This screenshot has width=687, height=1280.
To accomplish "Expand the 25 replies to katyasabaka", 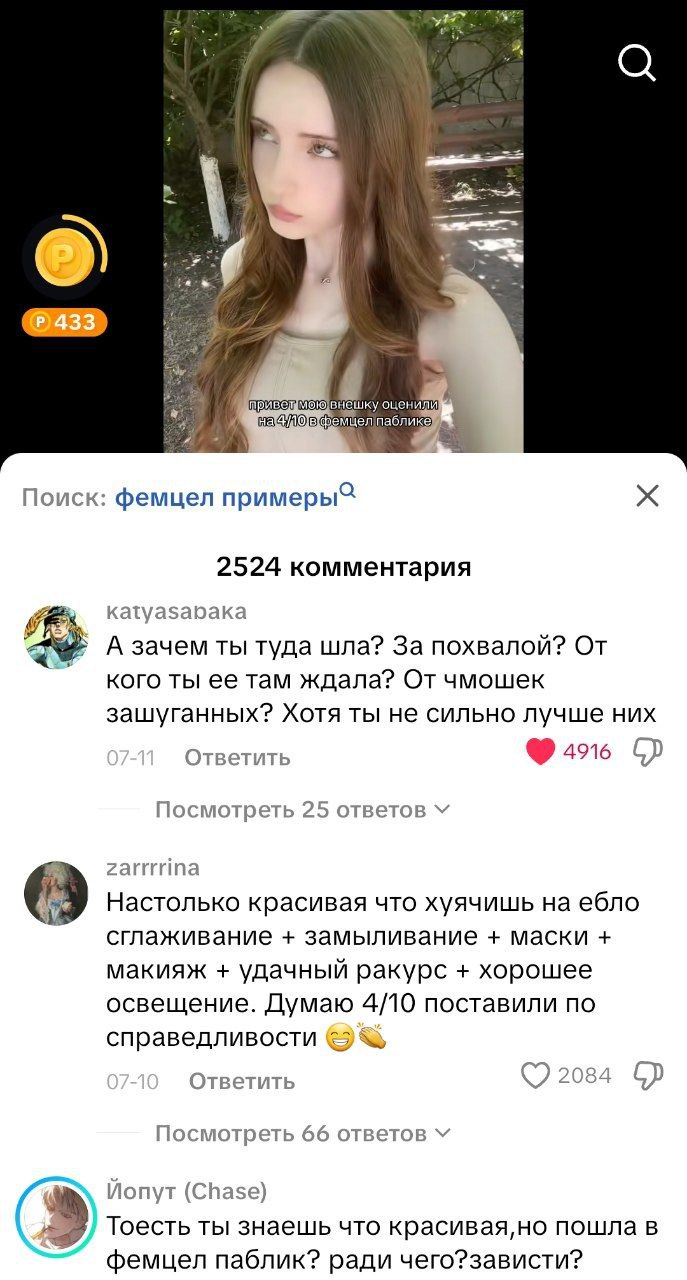I will point(302,809).
